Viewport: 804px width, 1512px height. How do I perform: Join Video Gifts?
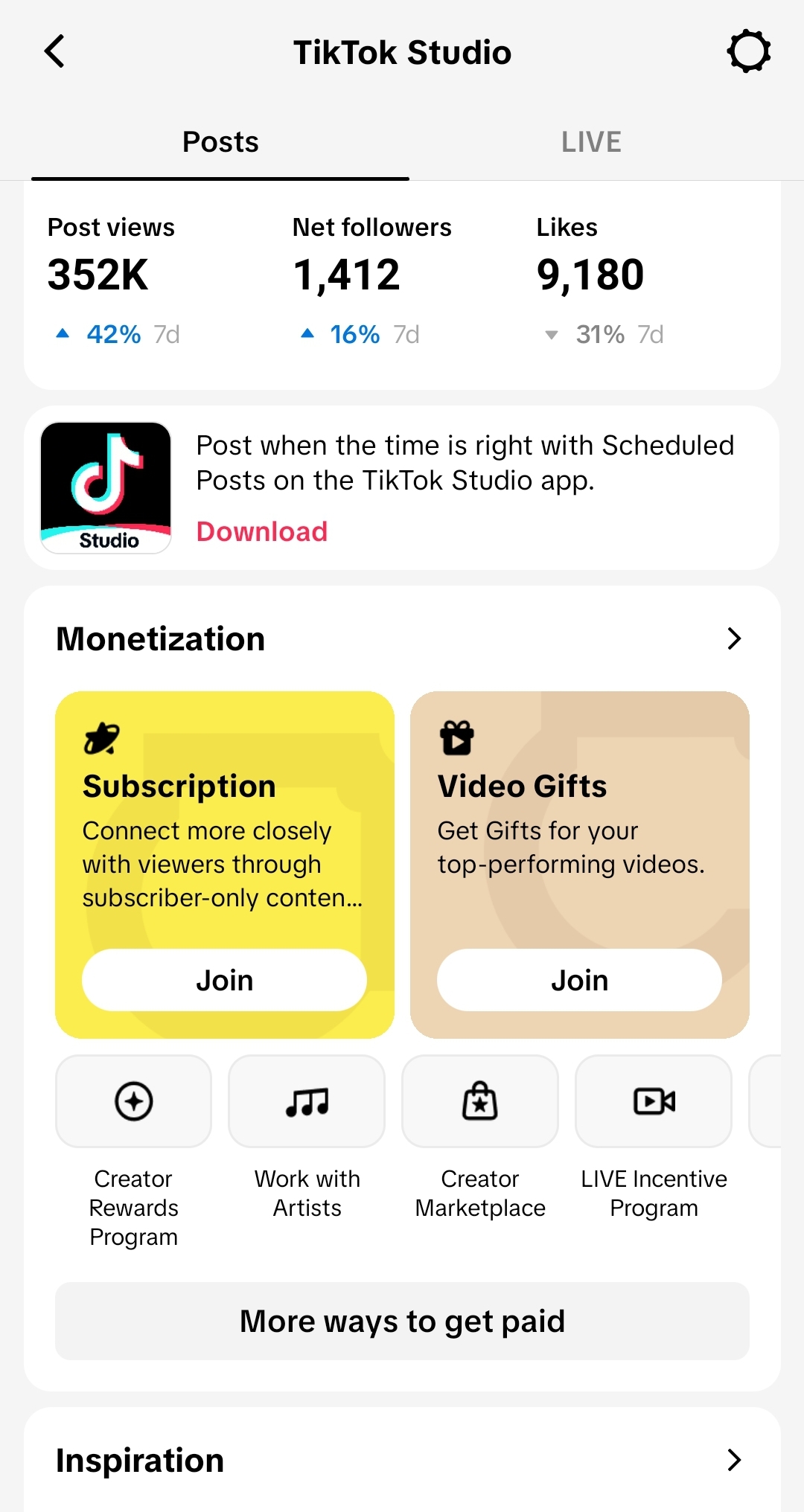[x=579, y=980]
